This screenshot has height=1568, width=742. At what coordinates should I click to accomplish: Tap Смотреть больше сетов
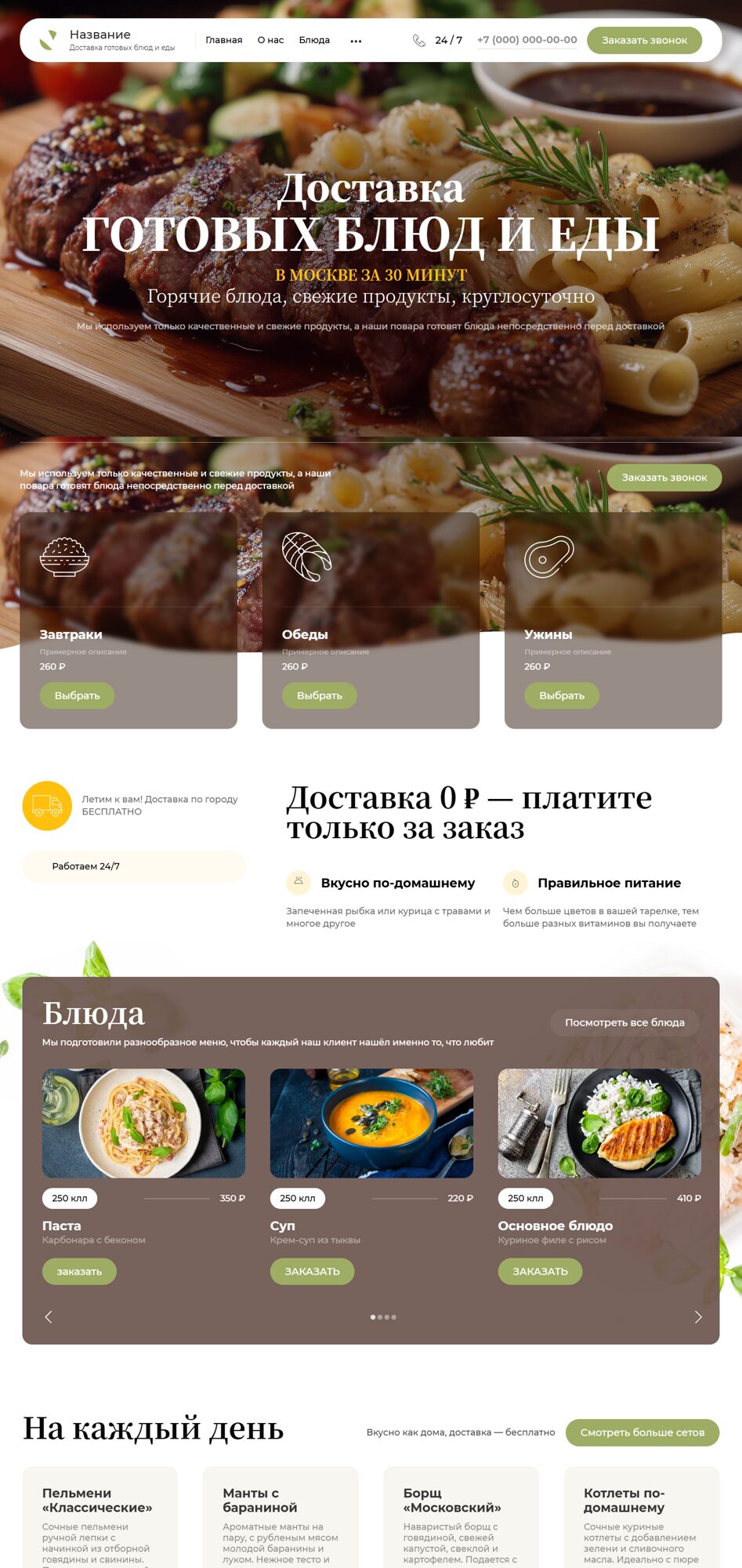642,1432
